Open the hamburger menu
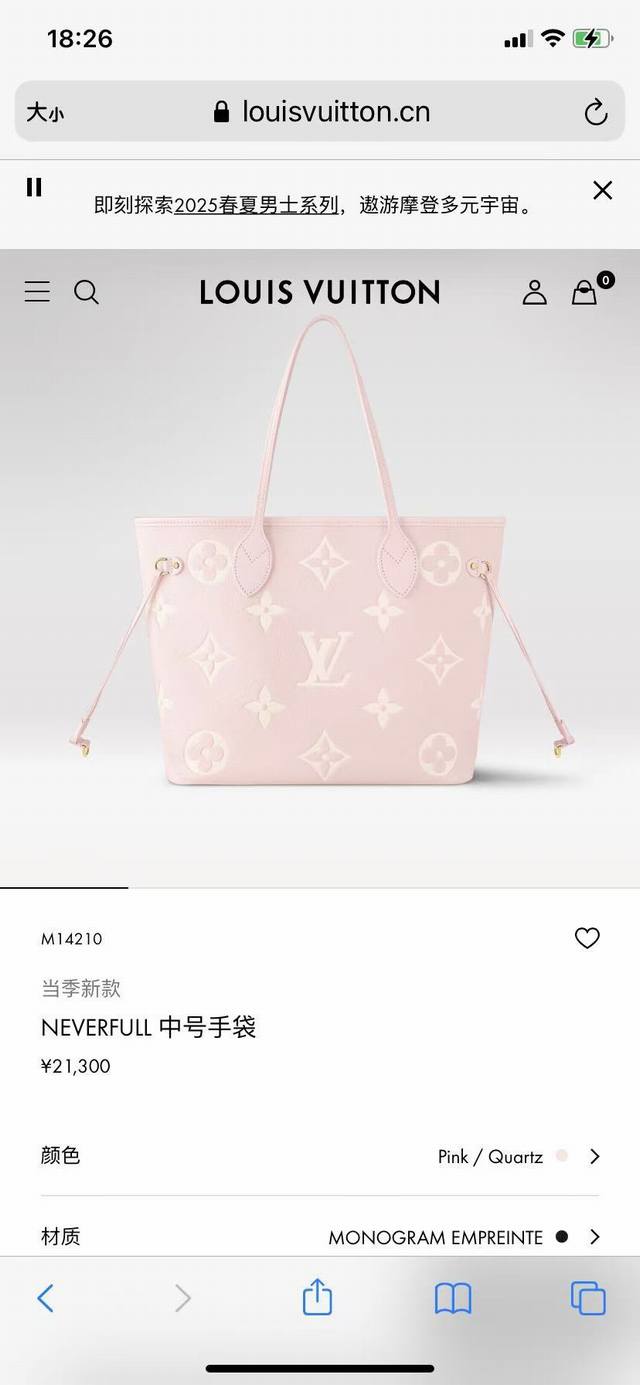This screenshot has height=1385, width=640. tap(37, 292)
